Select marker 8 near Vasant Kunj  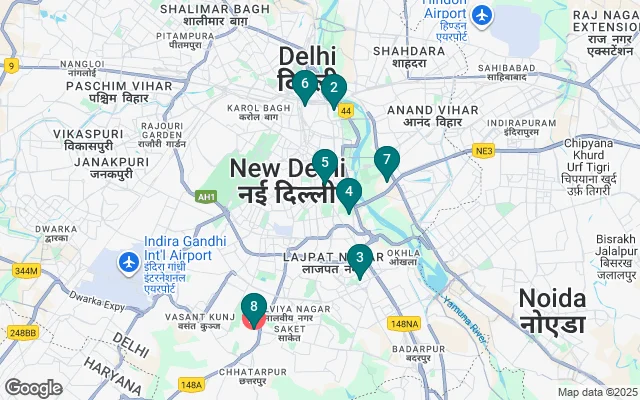[x=254, y=307]
